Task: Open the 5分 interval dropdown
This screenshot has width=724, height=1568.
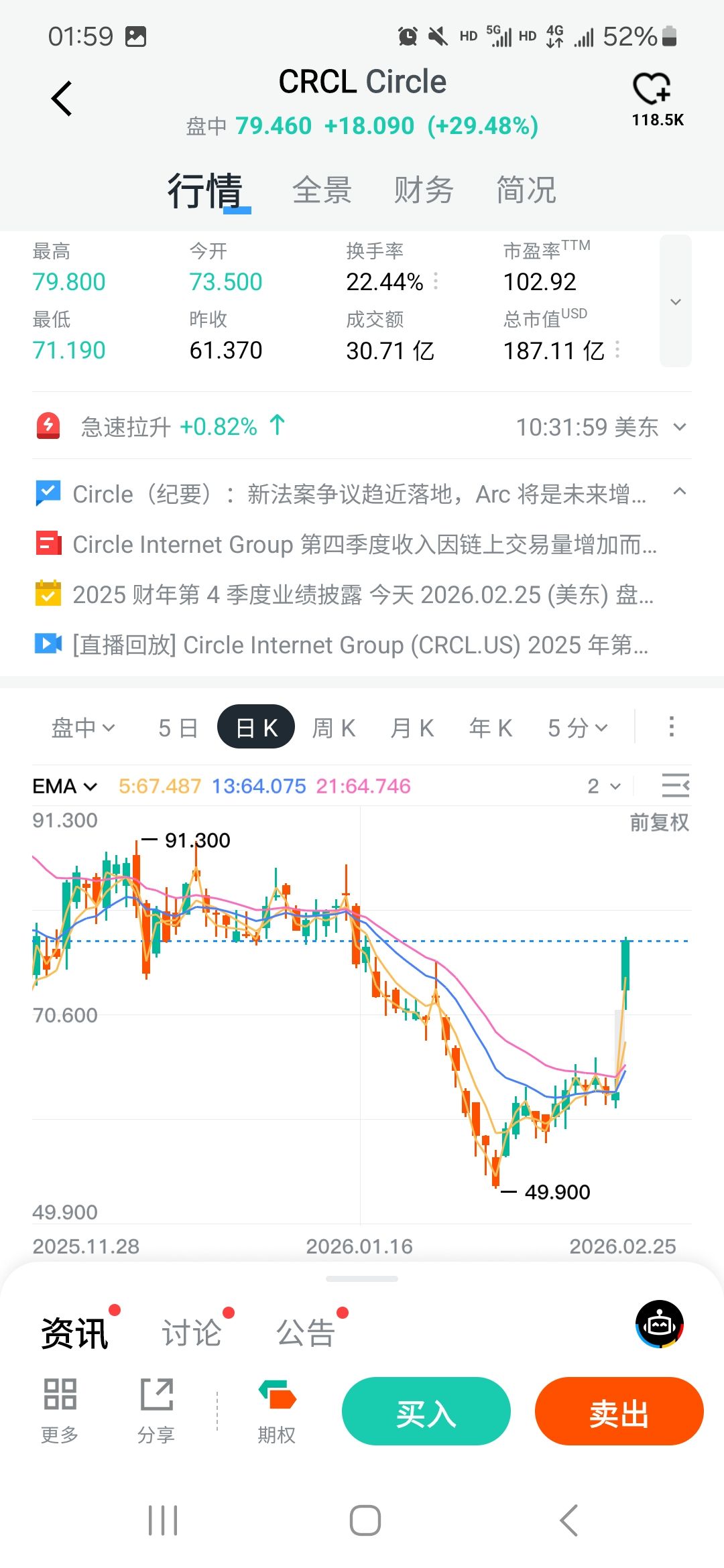Action: coord(577,728)
